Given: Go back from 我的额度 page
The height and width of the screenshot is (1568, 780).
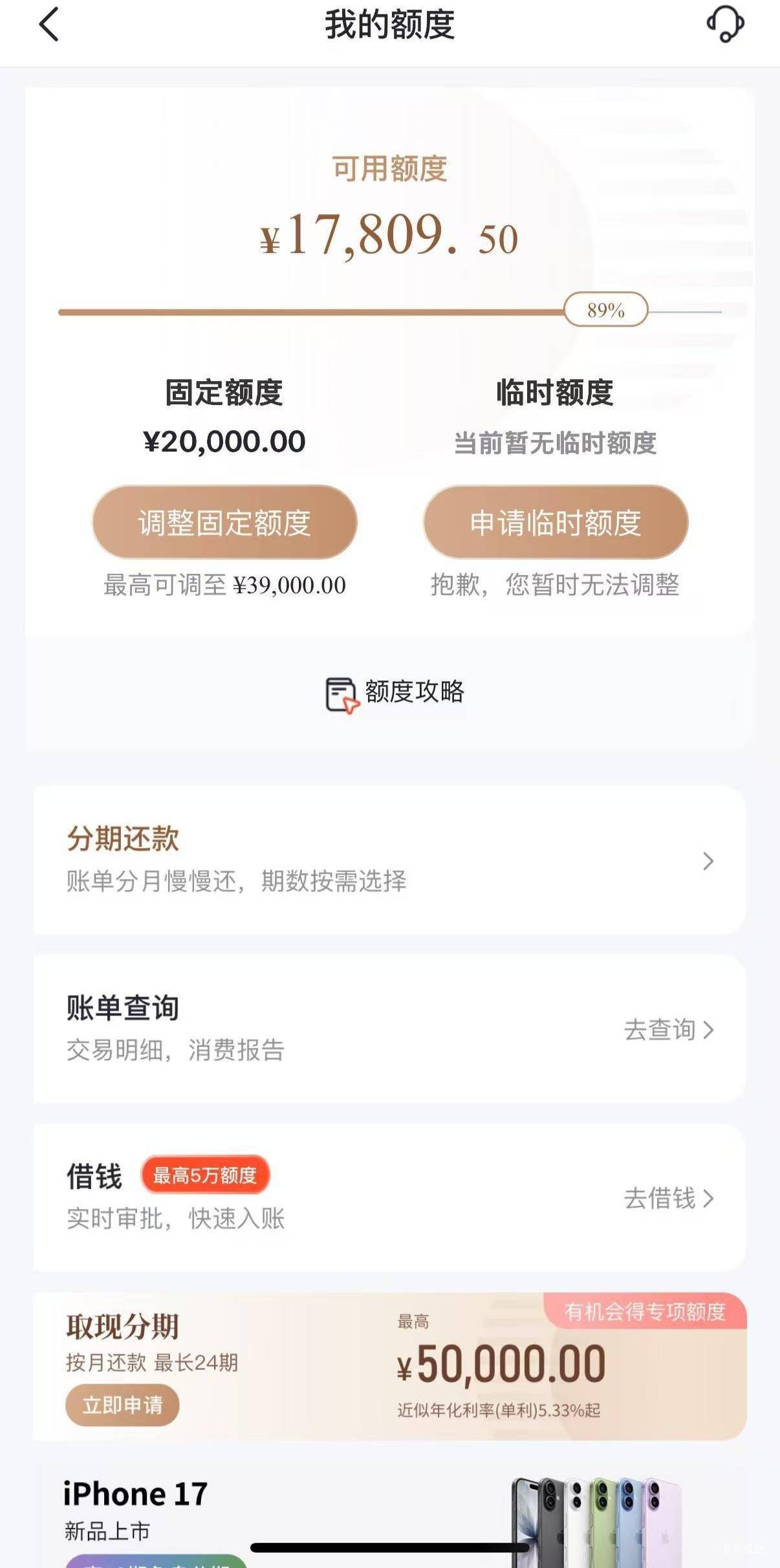Looking at the screenshot, I should (x=49, y=25).
